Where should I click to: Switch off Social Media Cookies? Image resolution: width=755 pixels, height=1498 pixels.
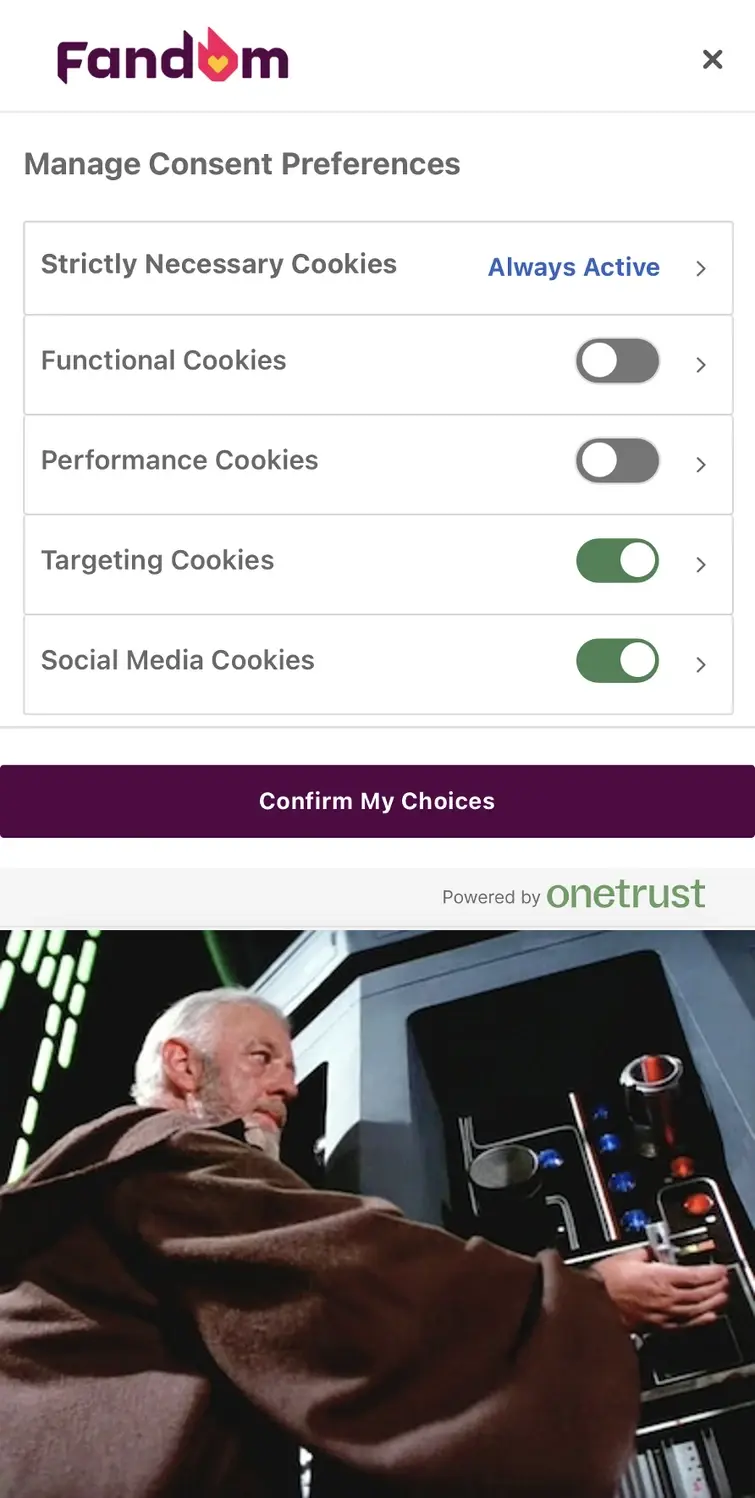[617, 661]
